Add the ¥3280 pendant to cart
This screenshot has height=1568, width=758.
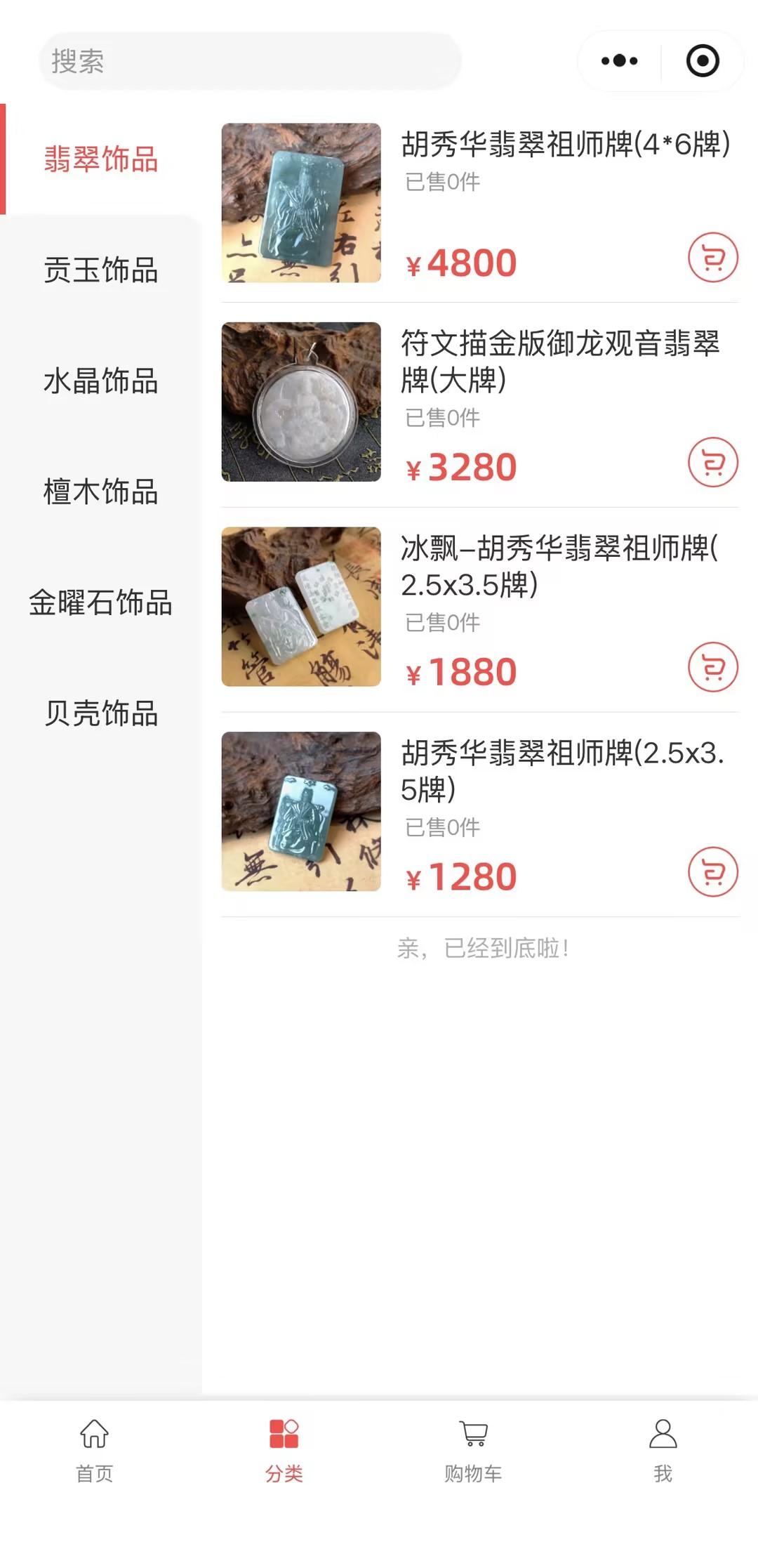click(x=712, y=463)
